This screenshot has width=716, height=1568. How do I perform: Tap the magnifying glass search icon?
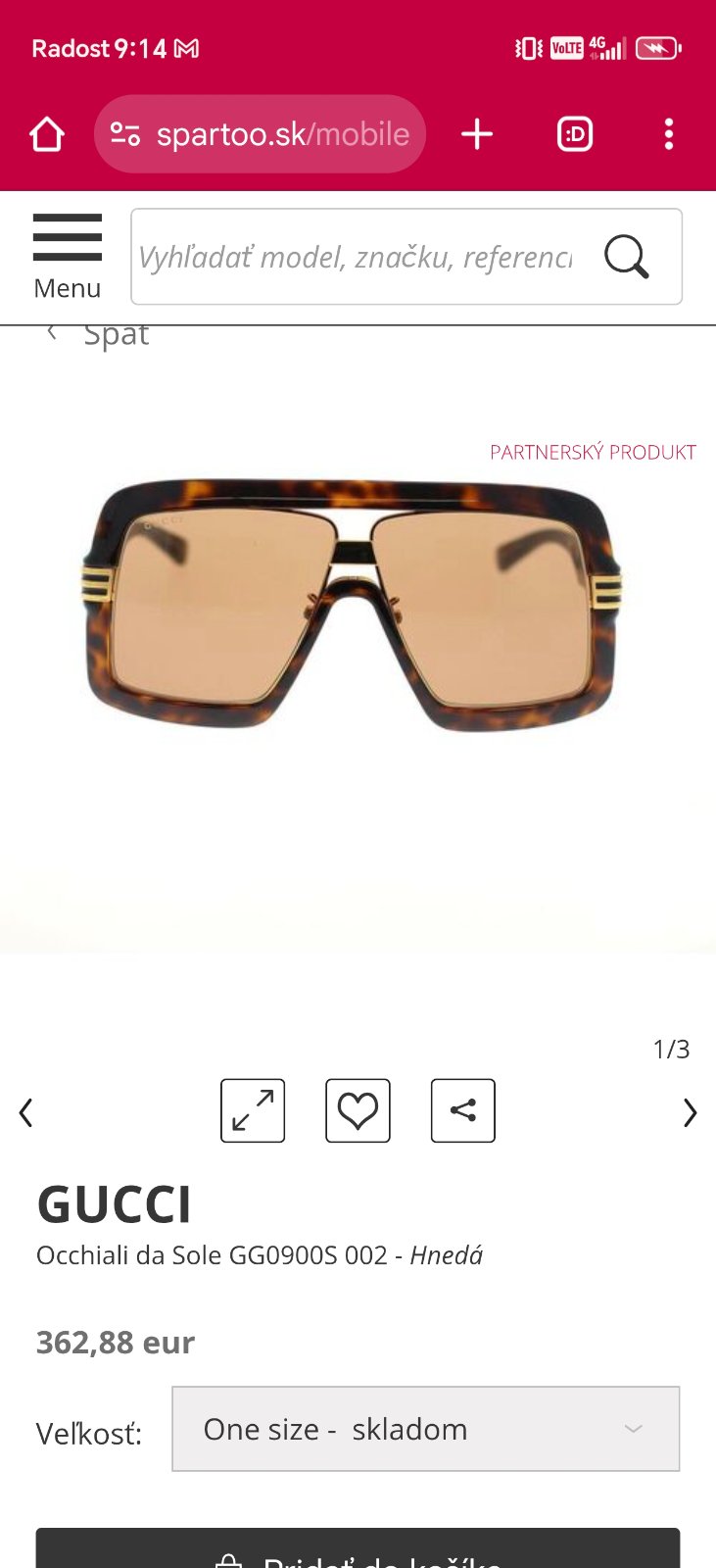point(627,257)
